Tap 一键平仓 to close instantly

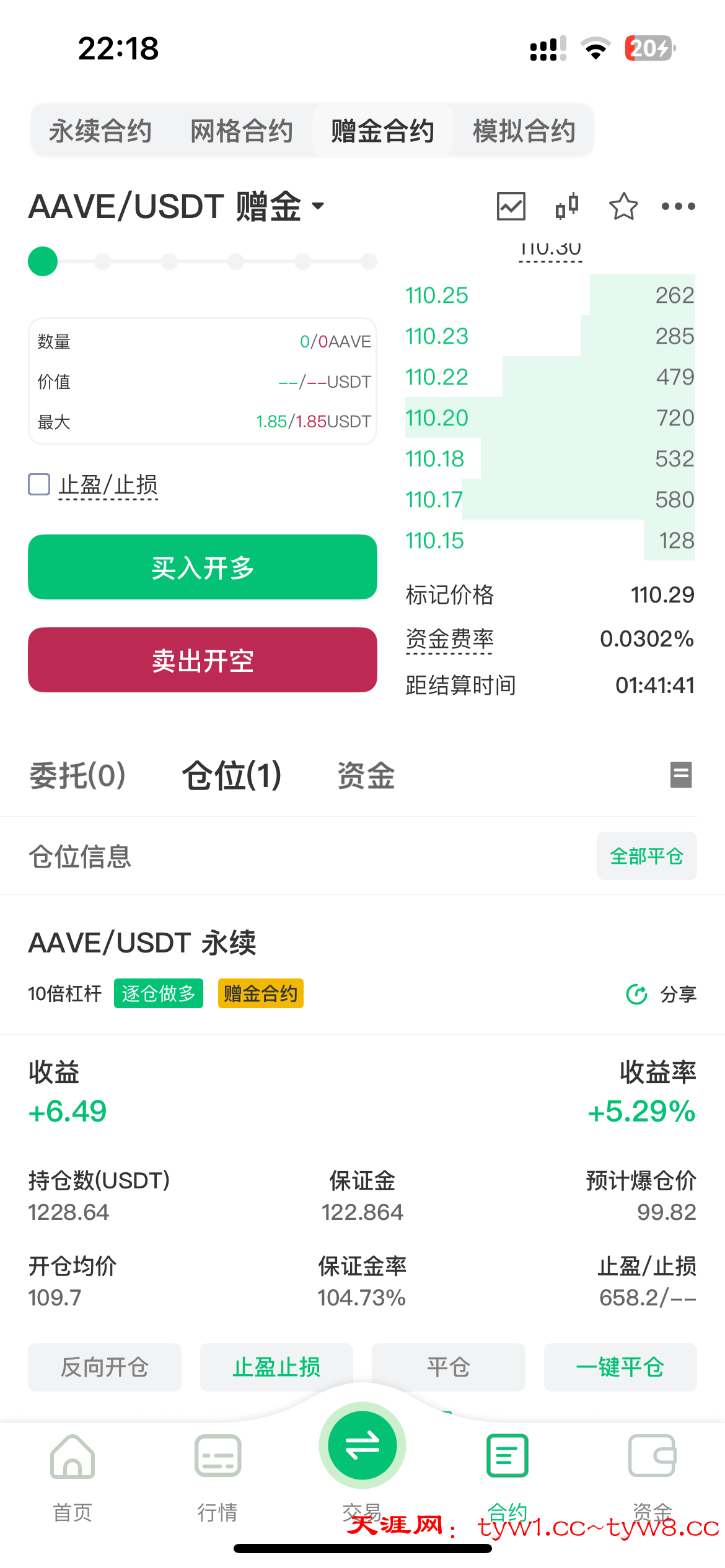pos(620,1367)
